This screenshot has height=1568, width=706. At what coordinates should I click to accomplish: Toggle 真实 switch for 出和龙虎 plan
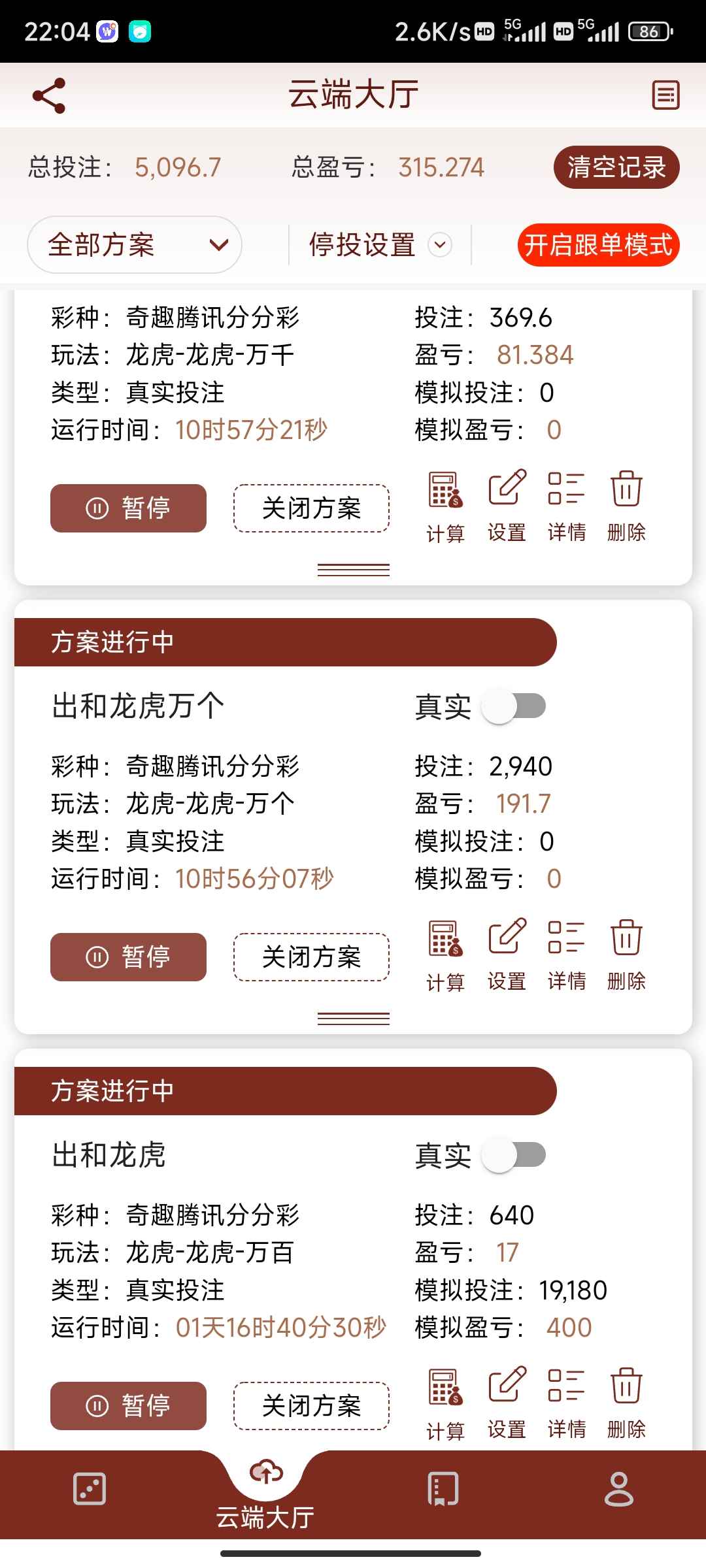[x=514, y=1155]
